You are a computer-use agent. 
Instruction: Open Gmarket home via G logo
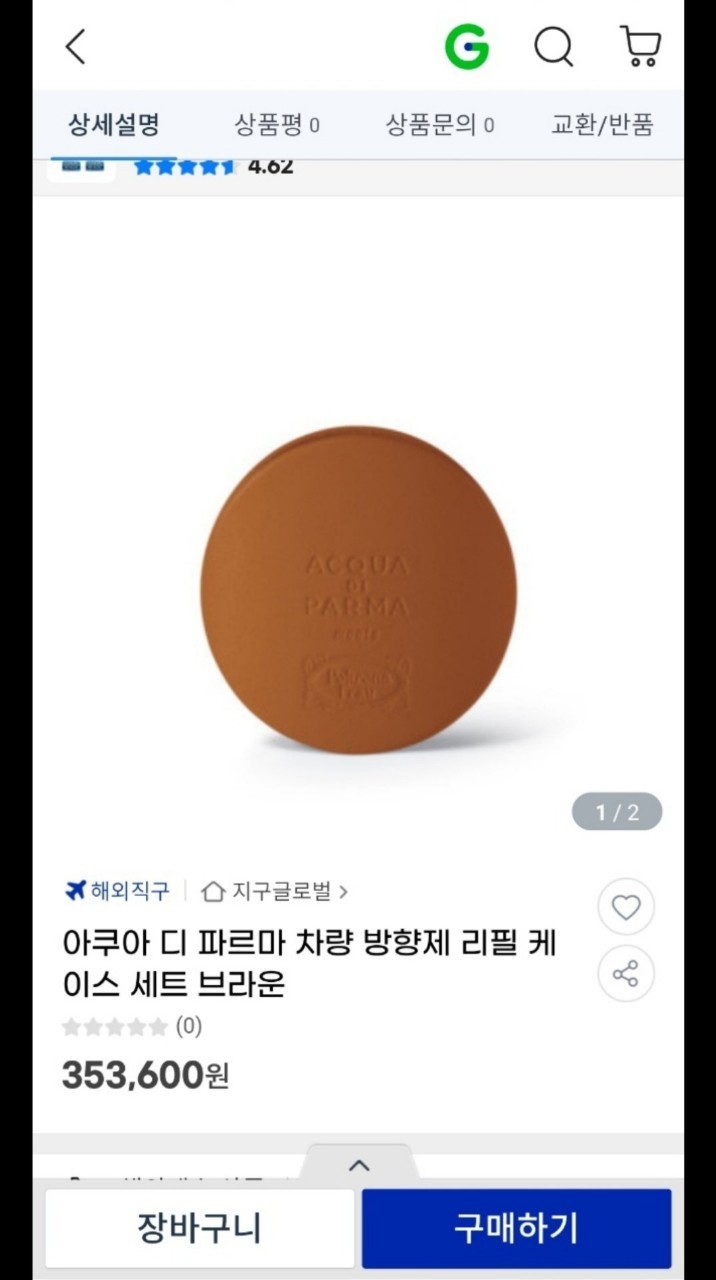[x=466, y=46]
